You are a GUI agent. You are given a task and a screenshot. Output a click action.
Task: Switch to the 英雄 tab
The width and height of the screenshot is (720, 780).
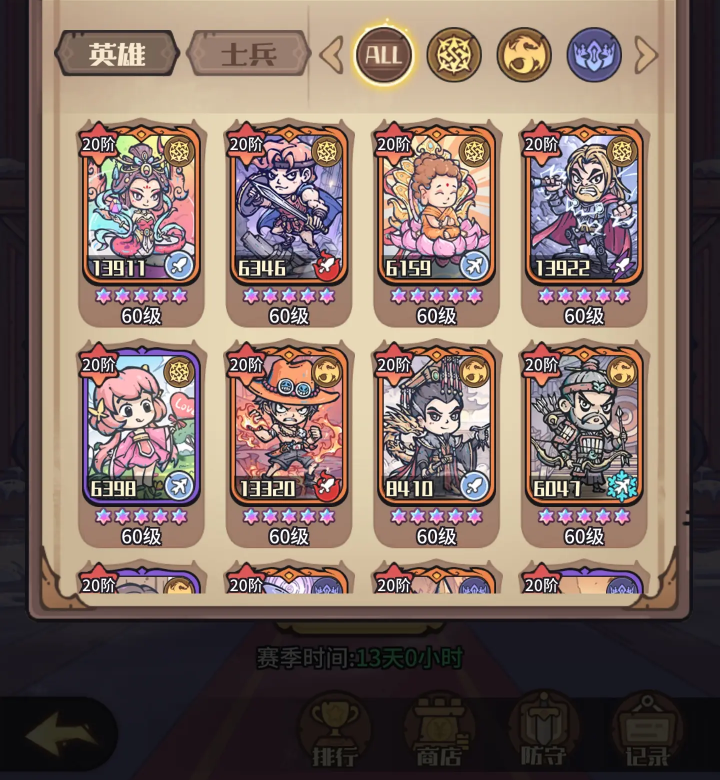pyautogui.click(x=116, y=54)
